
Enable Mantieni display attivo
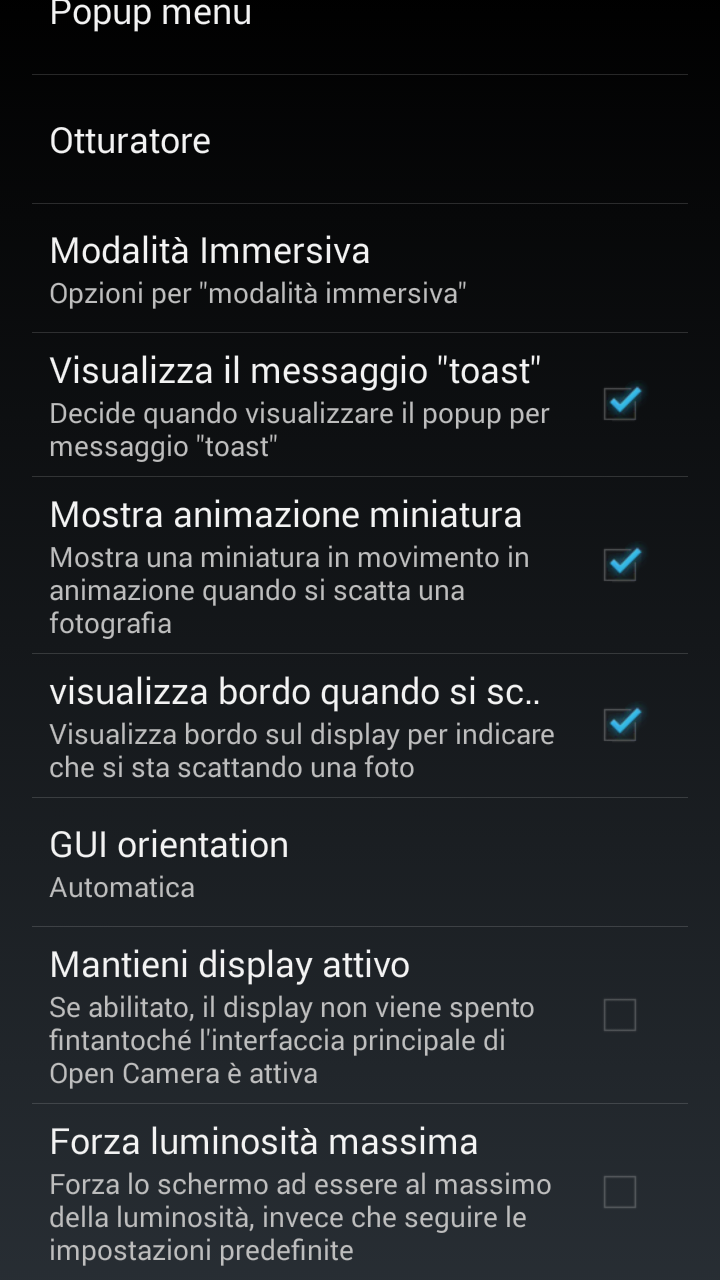click(x=620, y=1015)
